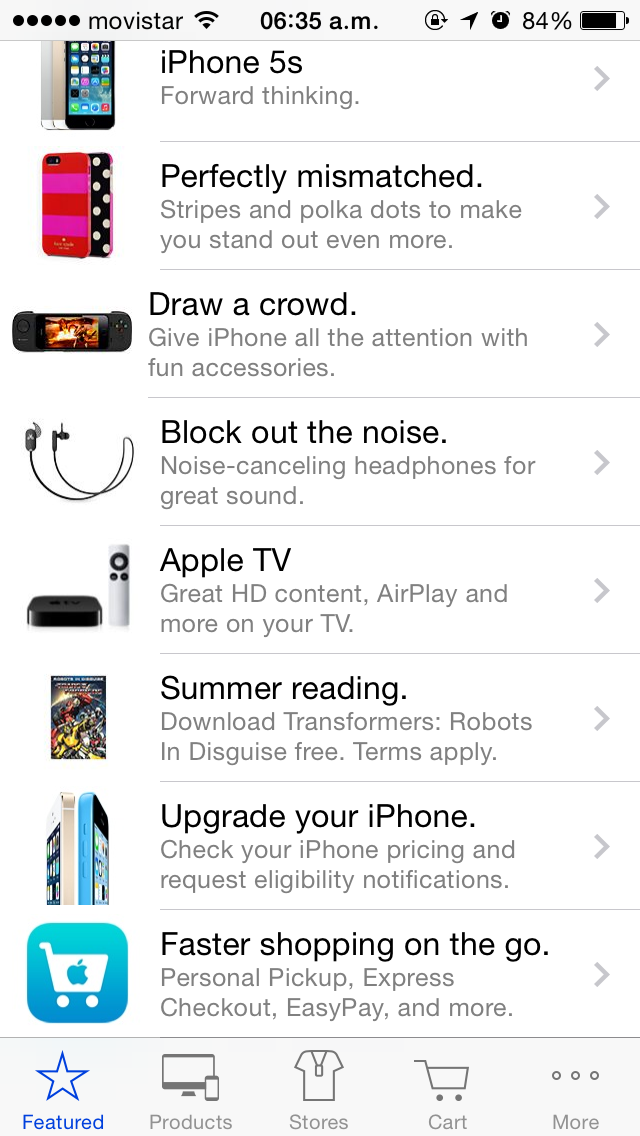Image resolution: width=640 pixels, height=1136 pixels.
Task: Open the Summer reading offer
Action: click(x=320, y=718)
